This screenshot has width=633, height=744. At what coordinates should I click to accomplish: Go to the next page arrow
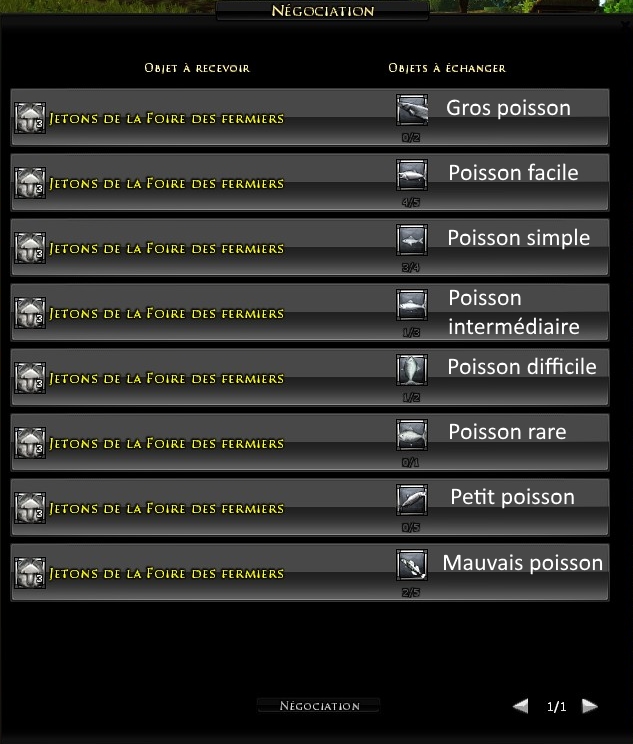(590, 706)
